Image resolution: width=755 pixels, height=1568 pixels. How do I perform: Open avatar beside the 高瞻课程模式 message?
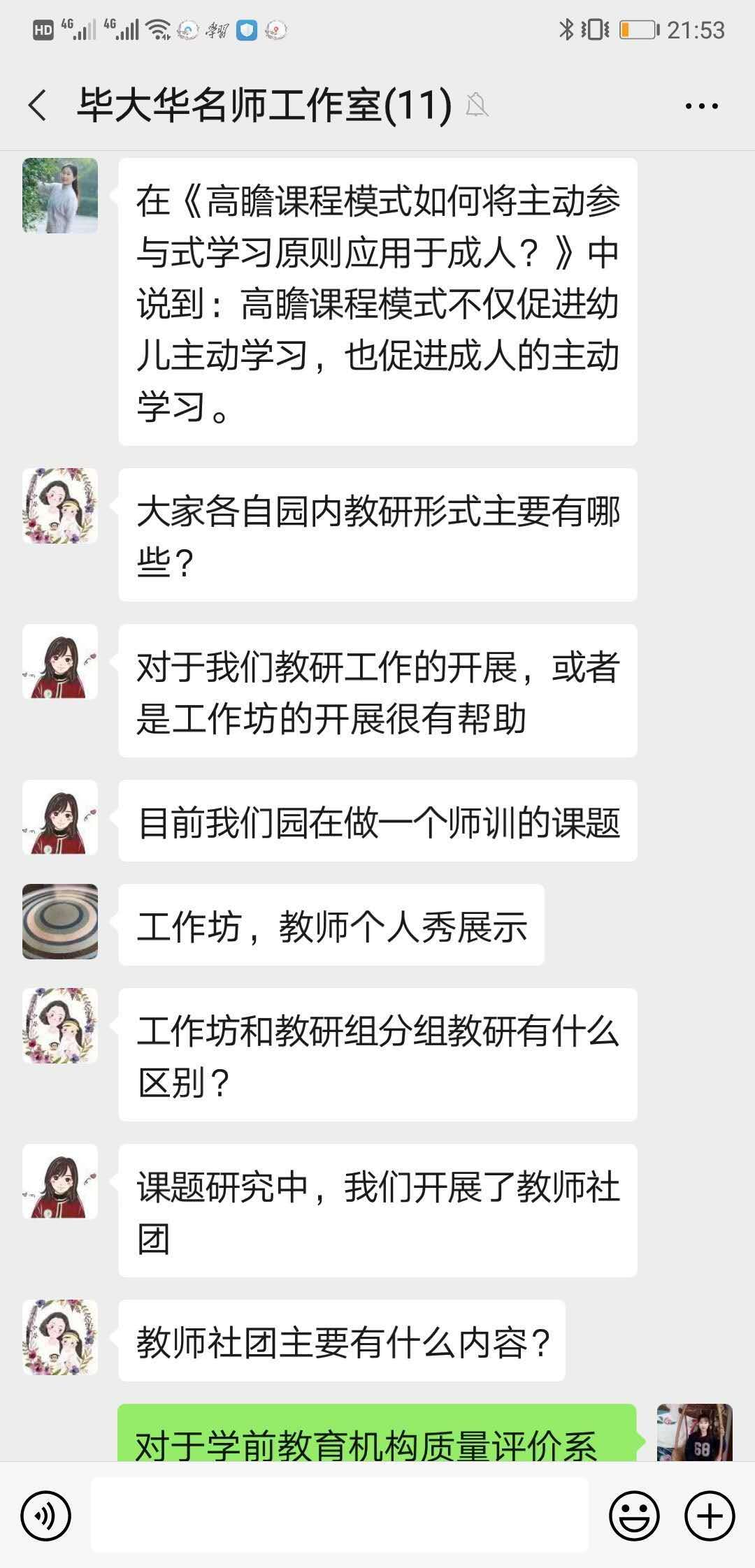click(x=60, y=196)
